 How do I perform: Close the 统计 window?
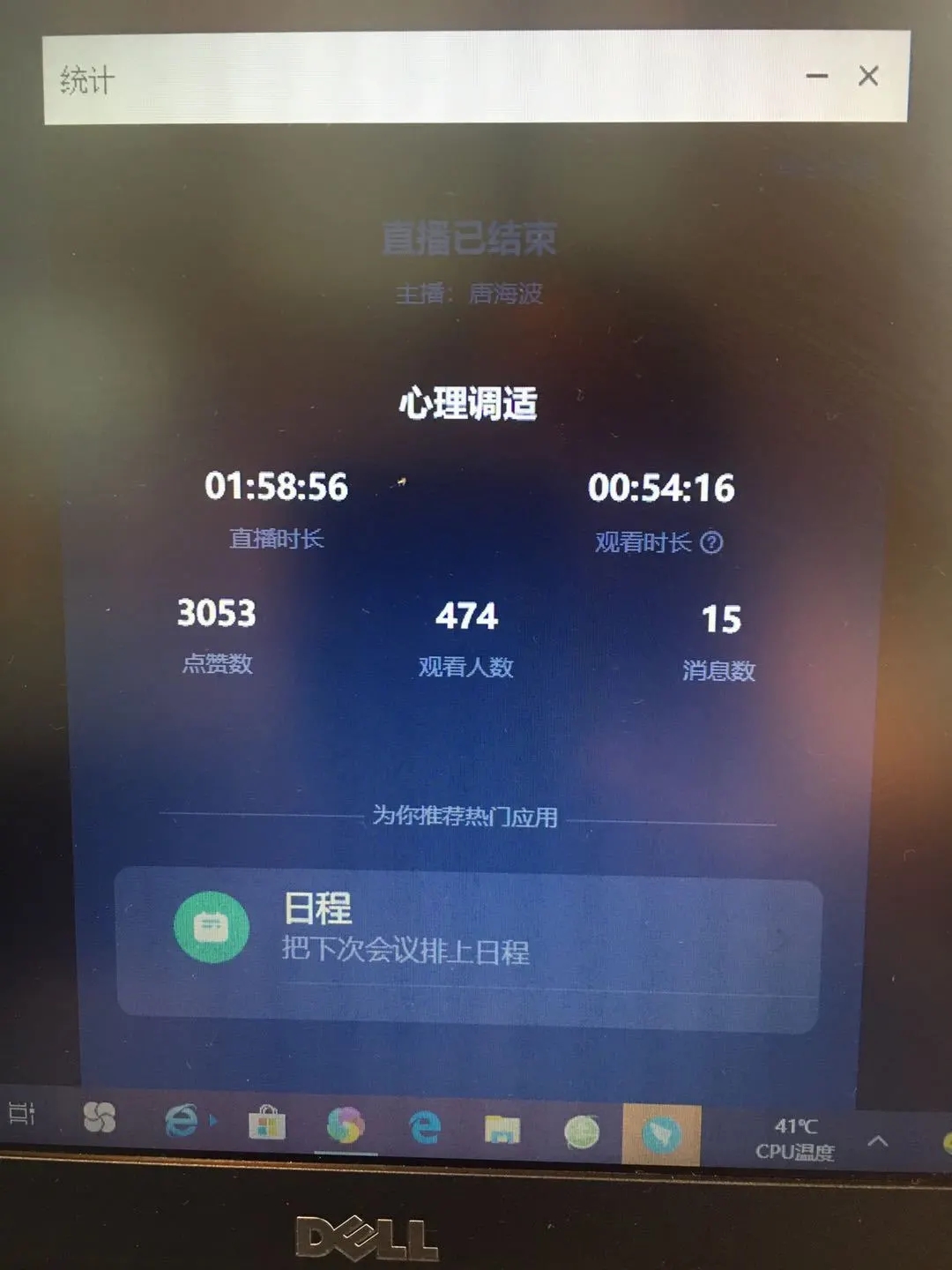click(868, 76)
